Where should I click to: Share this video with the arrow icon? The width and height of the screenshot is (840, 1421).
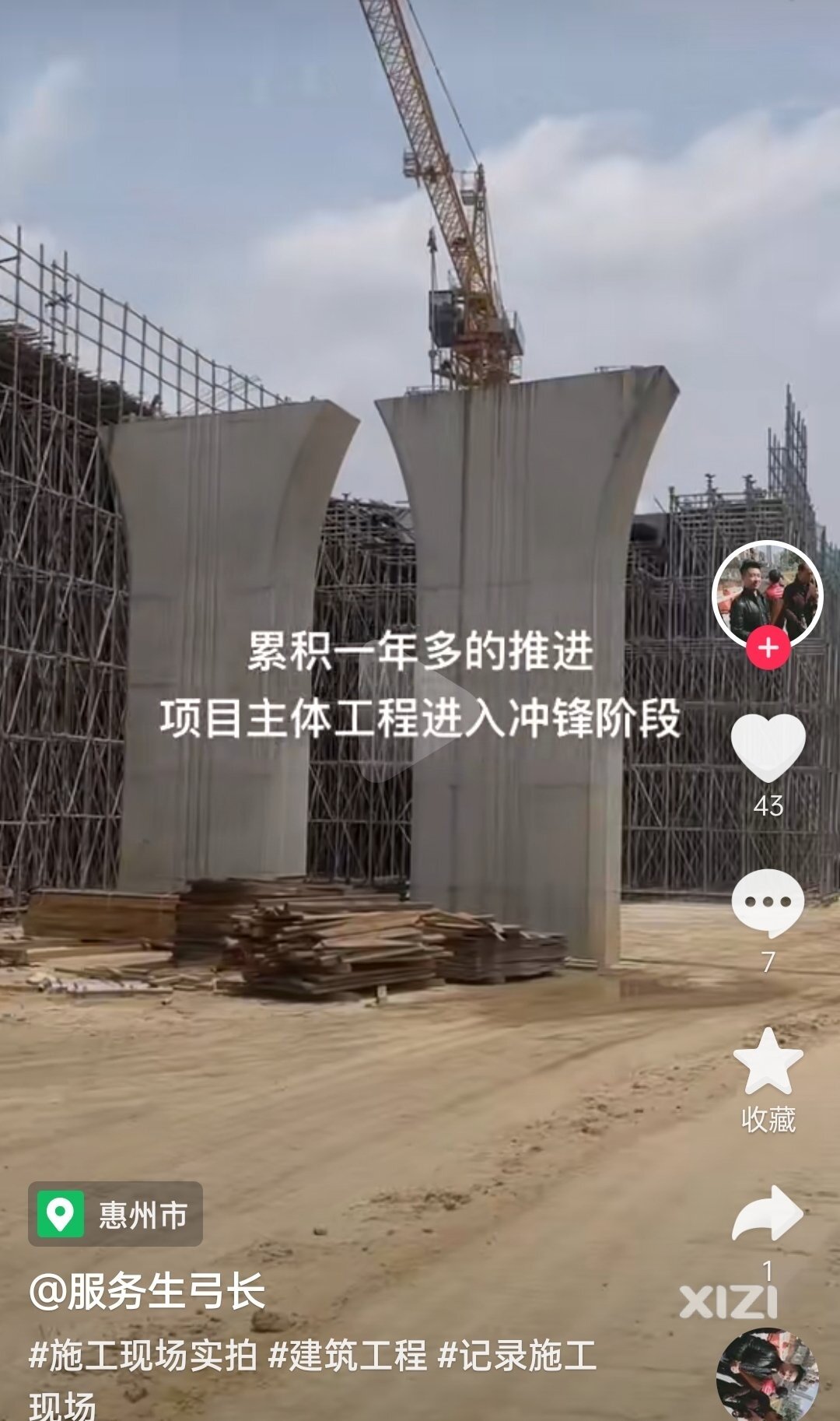click(768, 1214)
